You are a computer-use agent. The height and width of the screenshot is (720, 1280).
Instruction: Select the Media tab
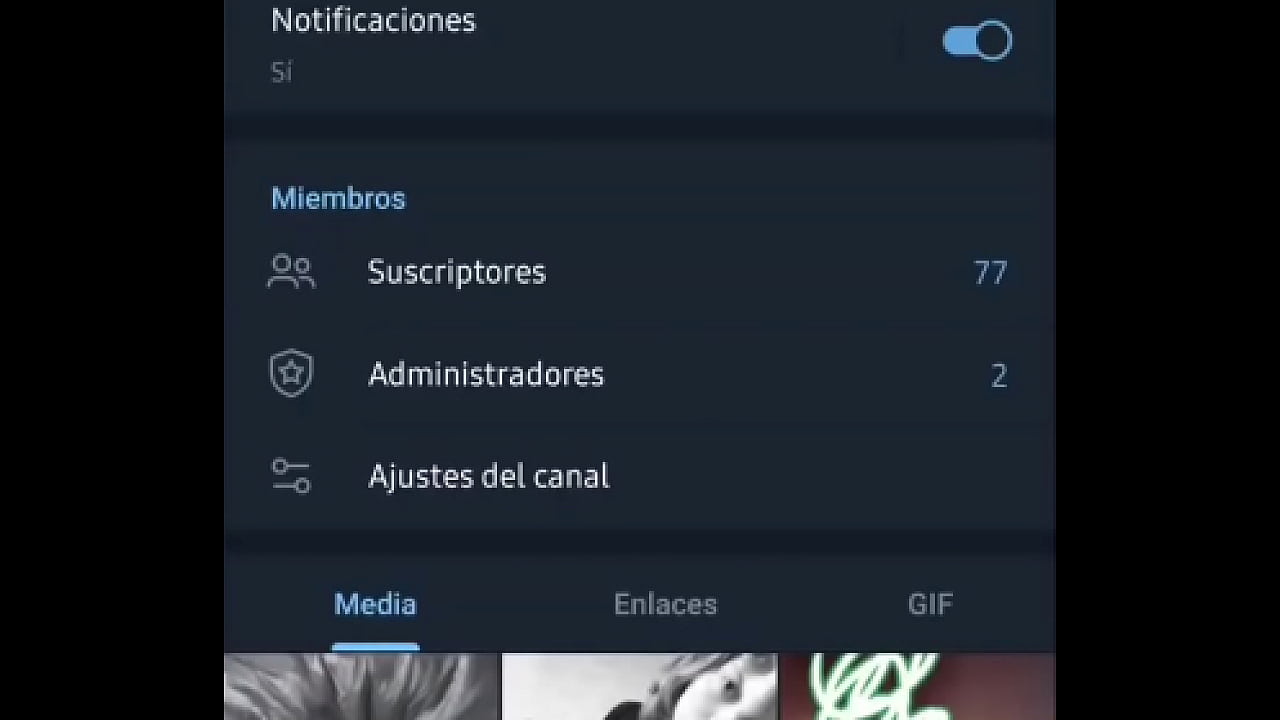coord(375,604)
